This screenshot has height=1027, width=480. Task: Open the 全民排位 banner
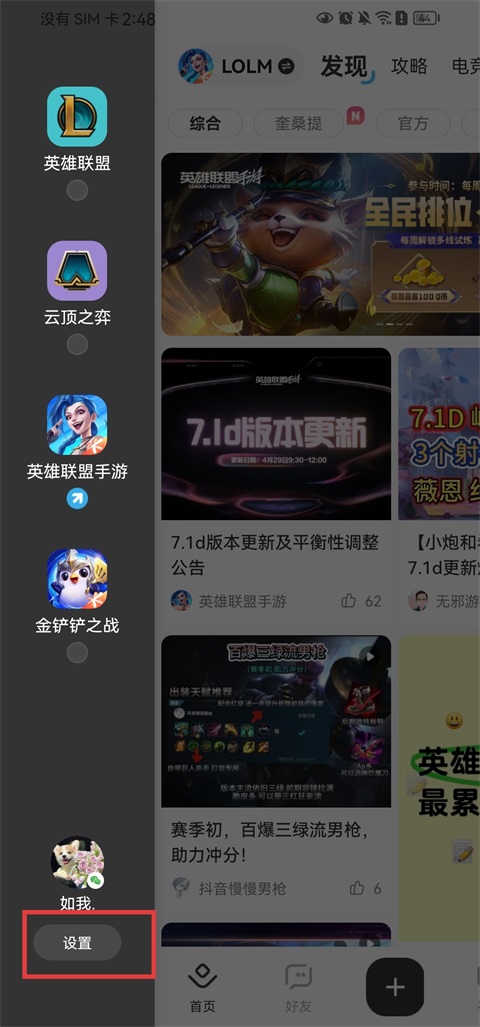[320, 244]
